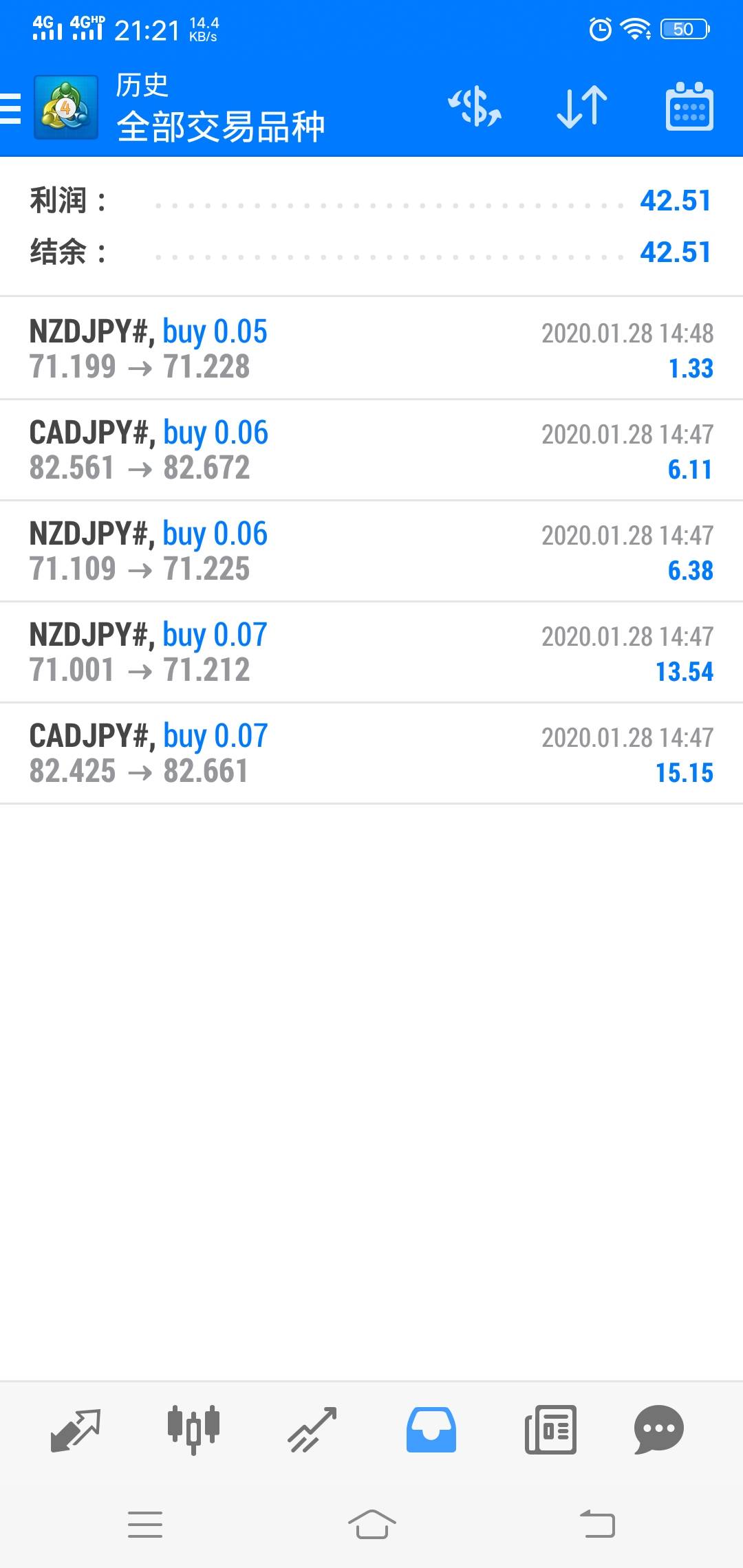The image size is (743, 1568).
Task: Open the calendar date range picker
Action: coord(689,108)
